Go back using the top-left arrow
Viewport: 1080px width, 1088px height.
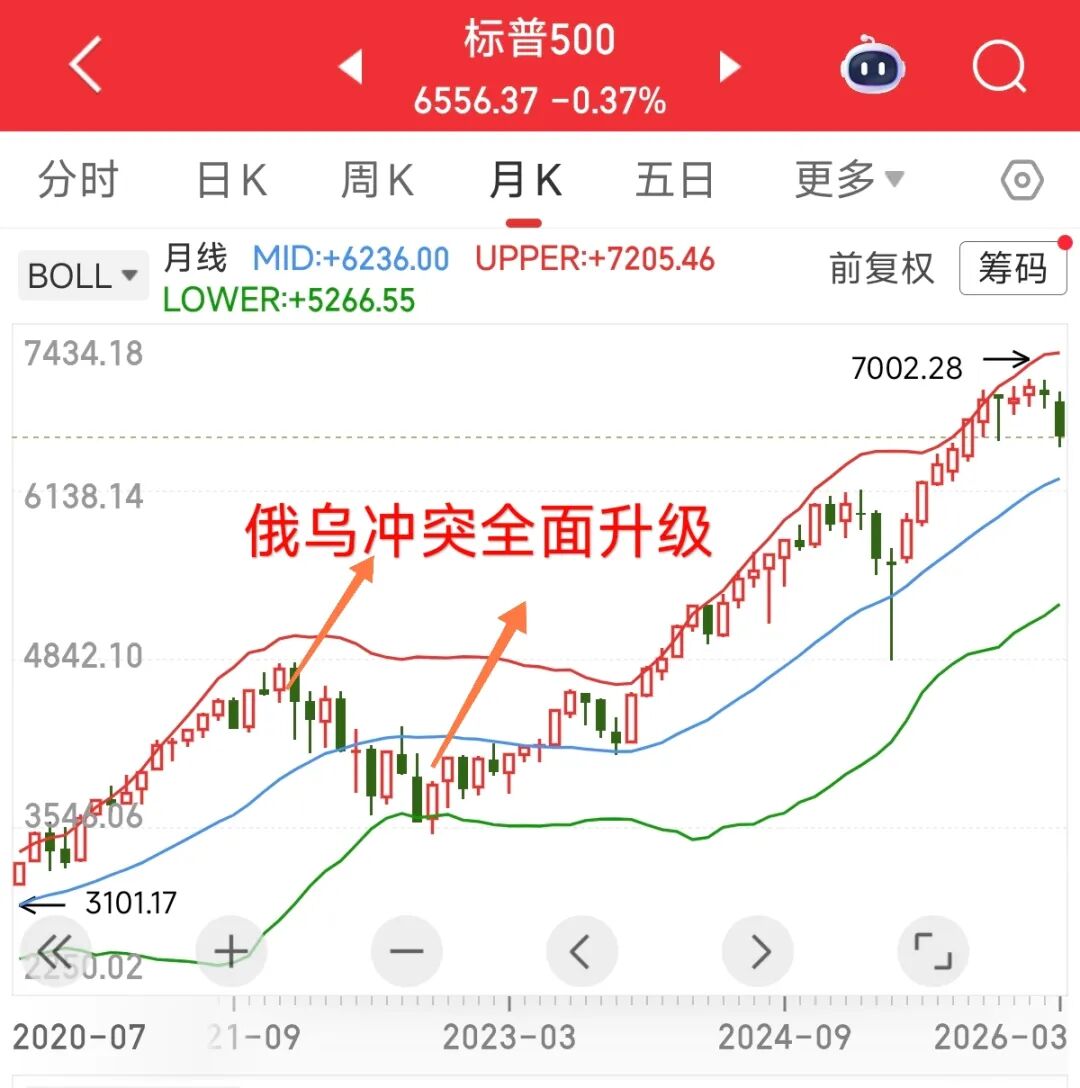point(86,67)
